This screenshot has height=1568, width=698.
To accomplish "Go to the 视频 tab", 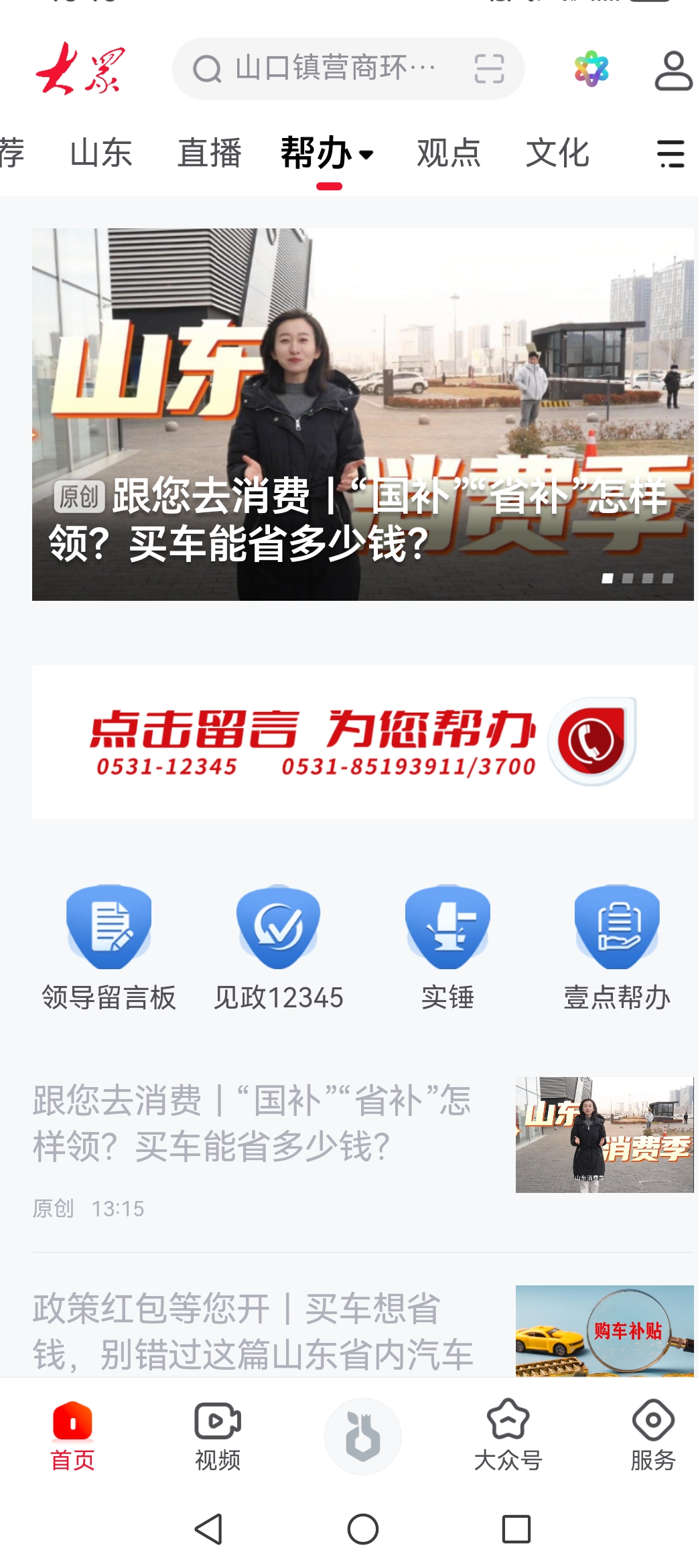I will coord(218,1436).
